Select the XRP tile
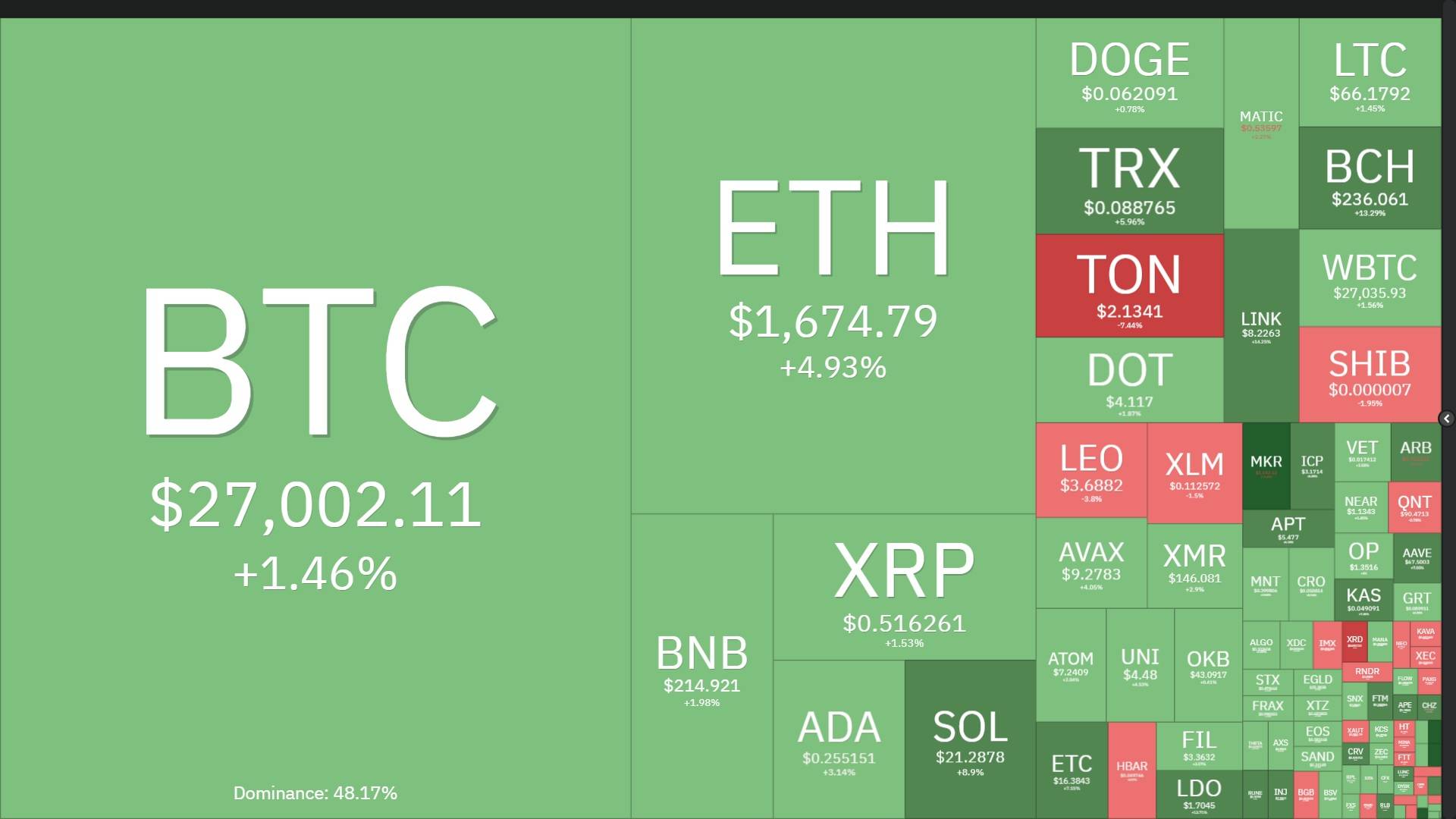The width and height of the screenshot is (1456, 819). 905,587
